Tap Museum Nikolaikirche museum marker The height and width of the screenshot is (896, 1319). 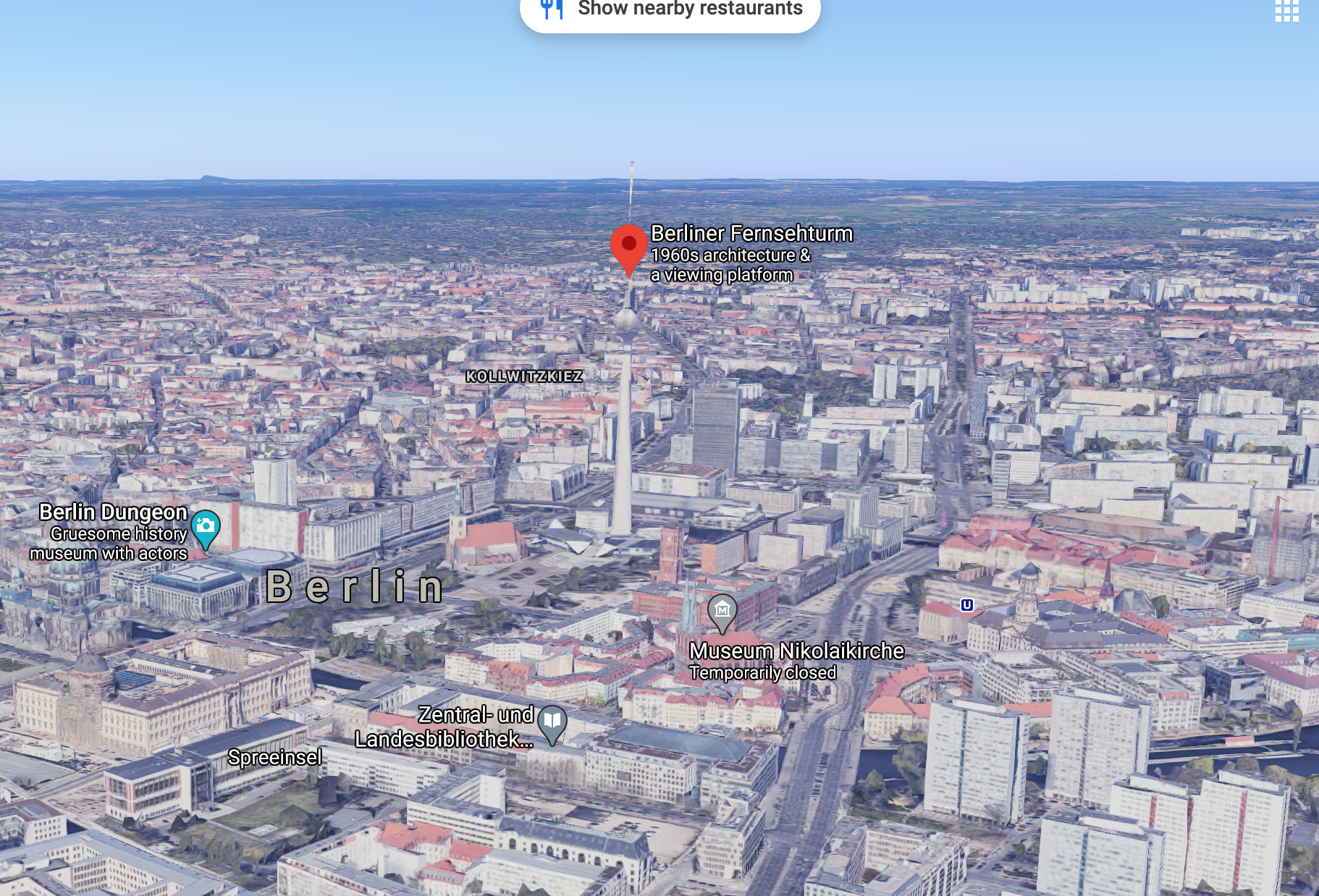point(722,611)
